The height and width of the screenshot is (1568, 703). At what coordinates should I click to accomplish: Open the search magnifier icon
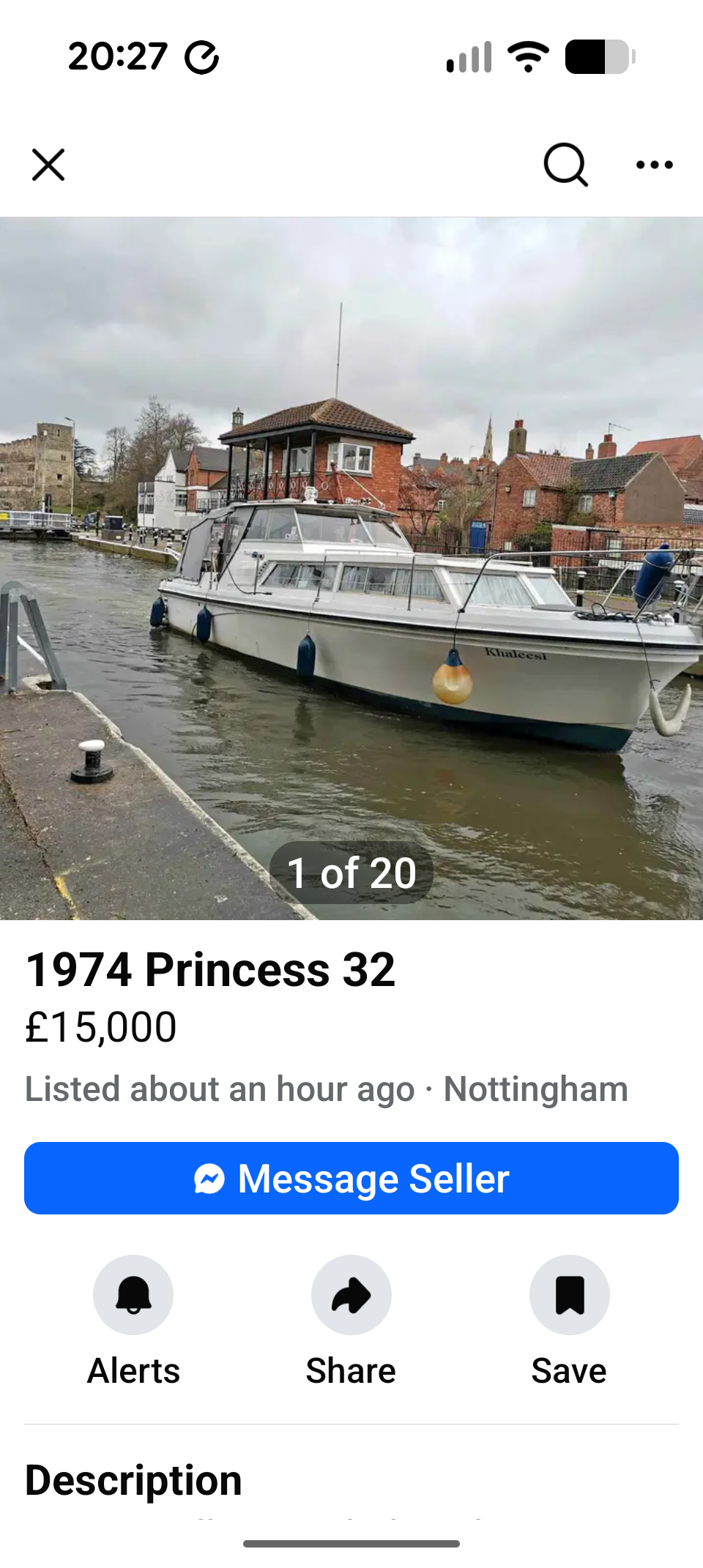[x=565, y=165]
